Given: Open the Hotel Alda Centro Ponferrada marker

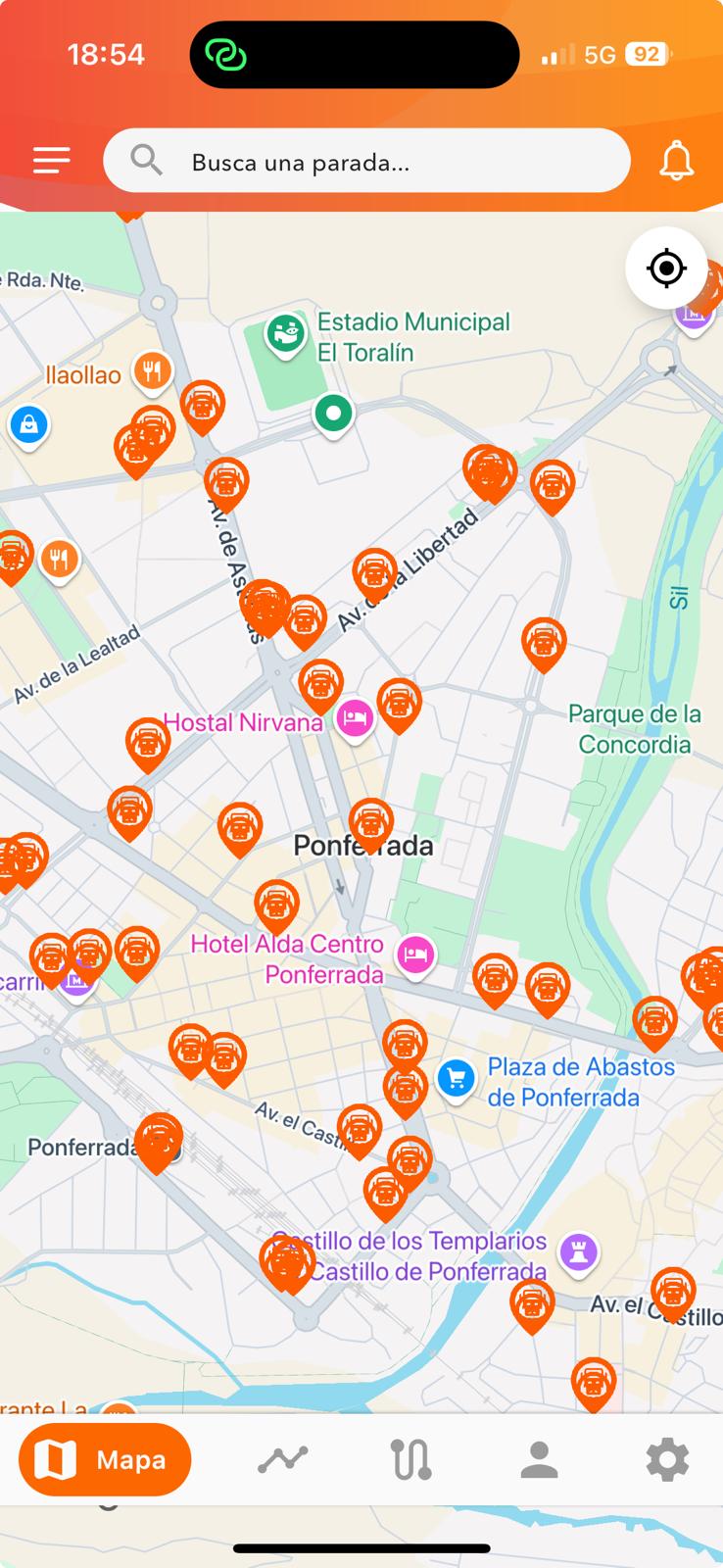Looking at the screenshot, I should (415, 954).
